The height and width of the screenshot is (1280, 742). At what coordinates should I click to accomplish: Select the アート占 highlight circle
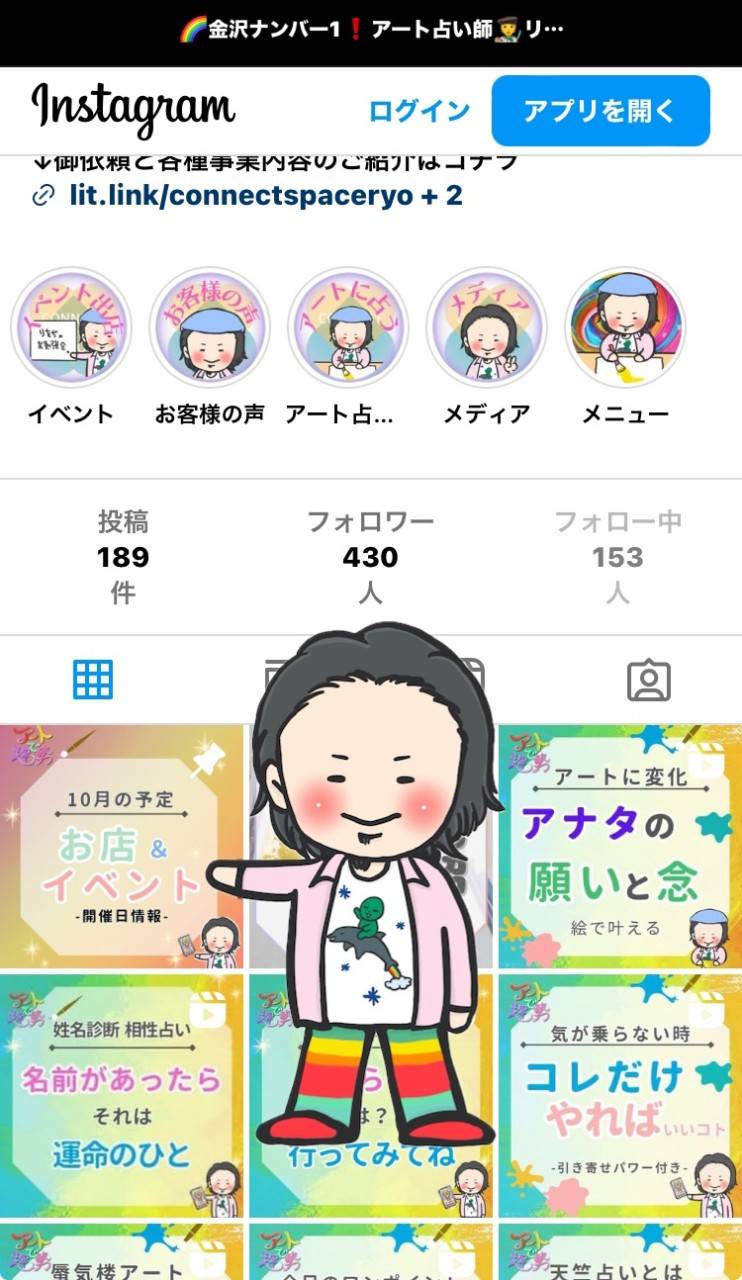(348, 328)
